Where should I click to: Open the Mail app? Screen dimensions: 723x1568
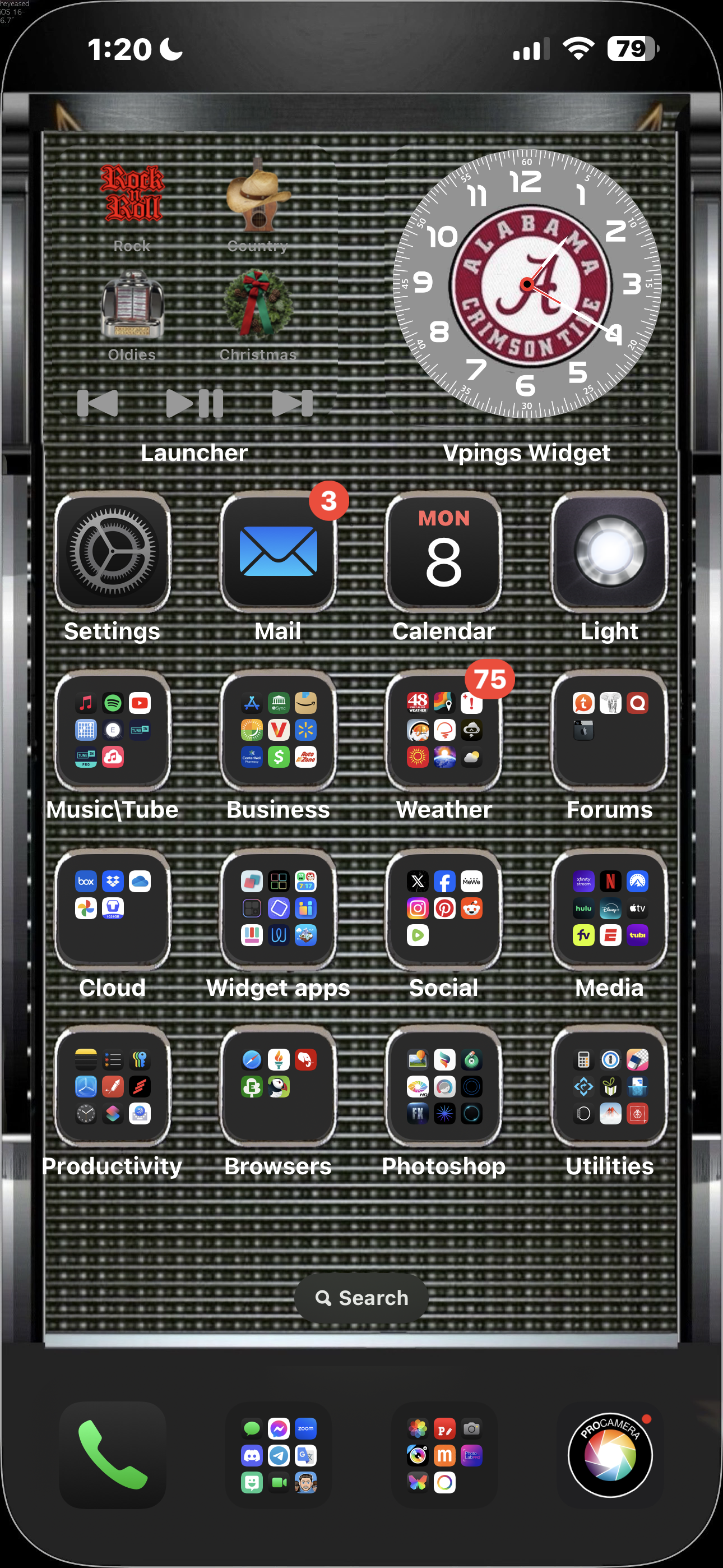click(x=278, y=551)
